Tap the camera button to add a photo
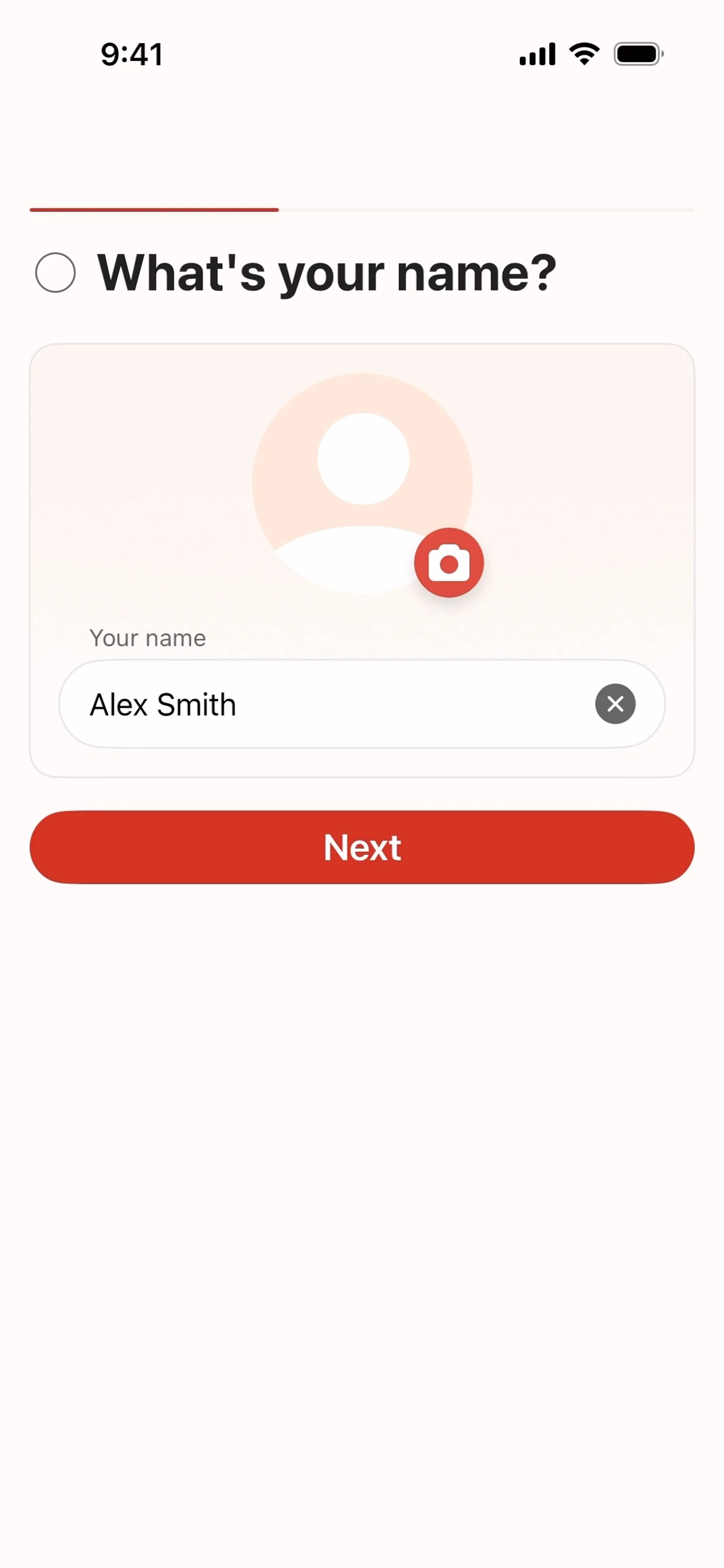Viewport: 724px width, 1568px height. click(449, 563)
